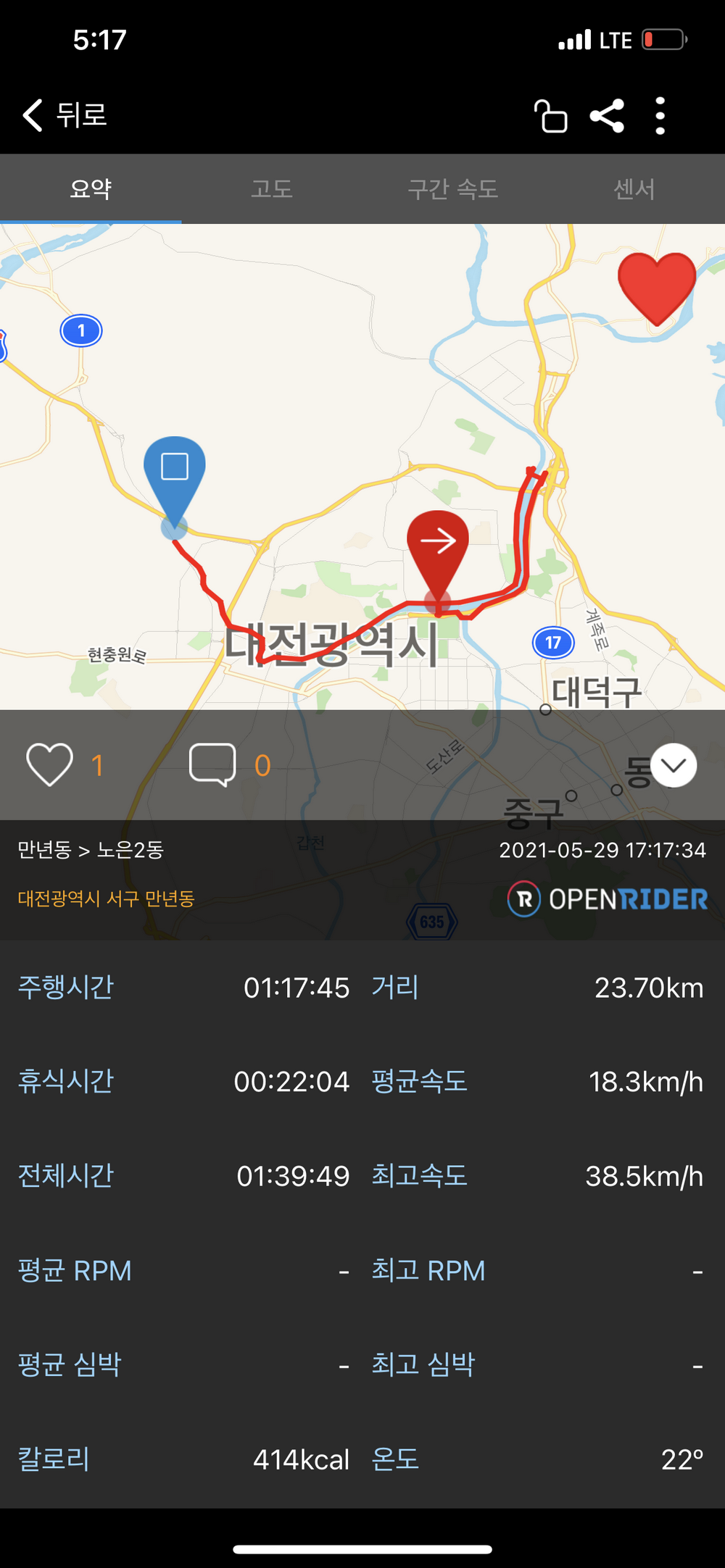Open the three-dot overflow menu
The height and width of the screenshot is (1568, 725).
660,116
